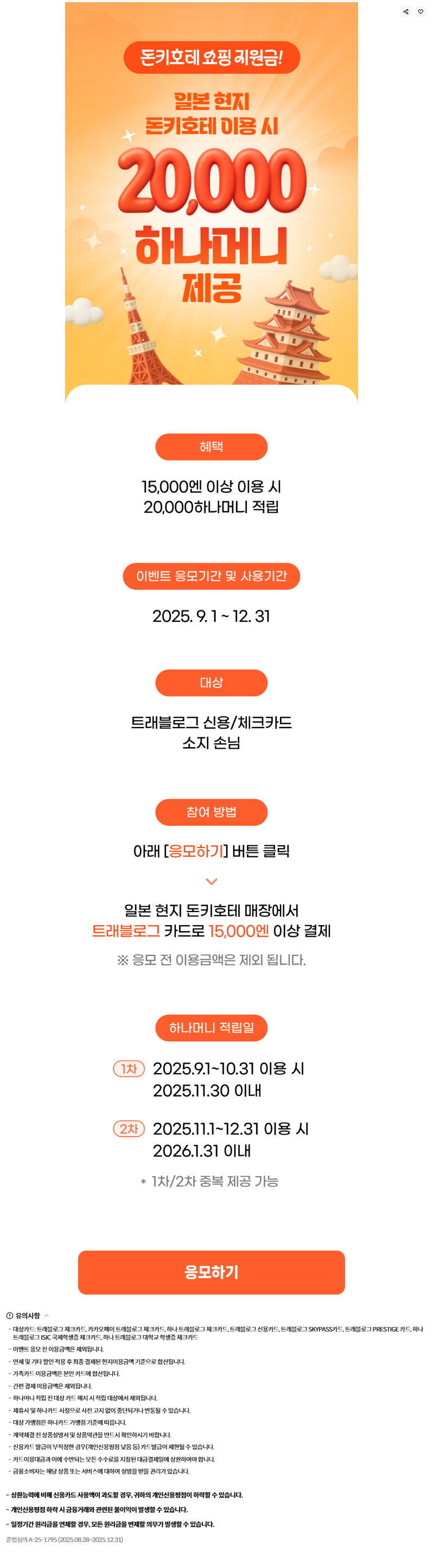Tap the 응모하기 button to enter
The width and height of the screenshot is (434, 1568).
211,1272
